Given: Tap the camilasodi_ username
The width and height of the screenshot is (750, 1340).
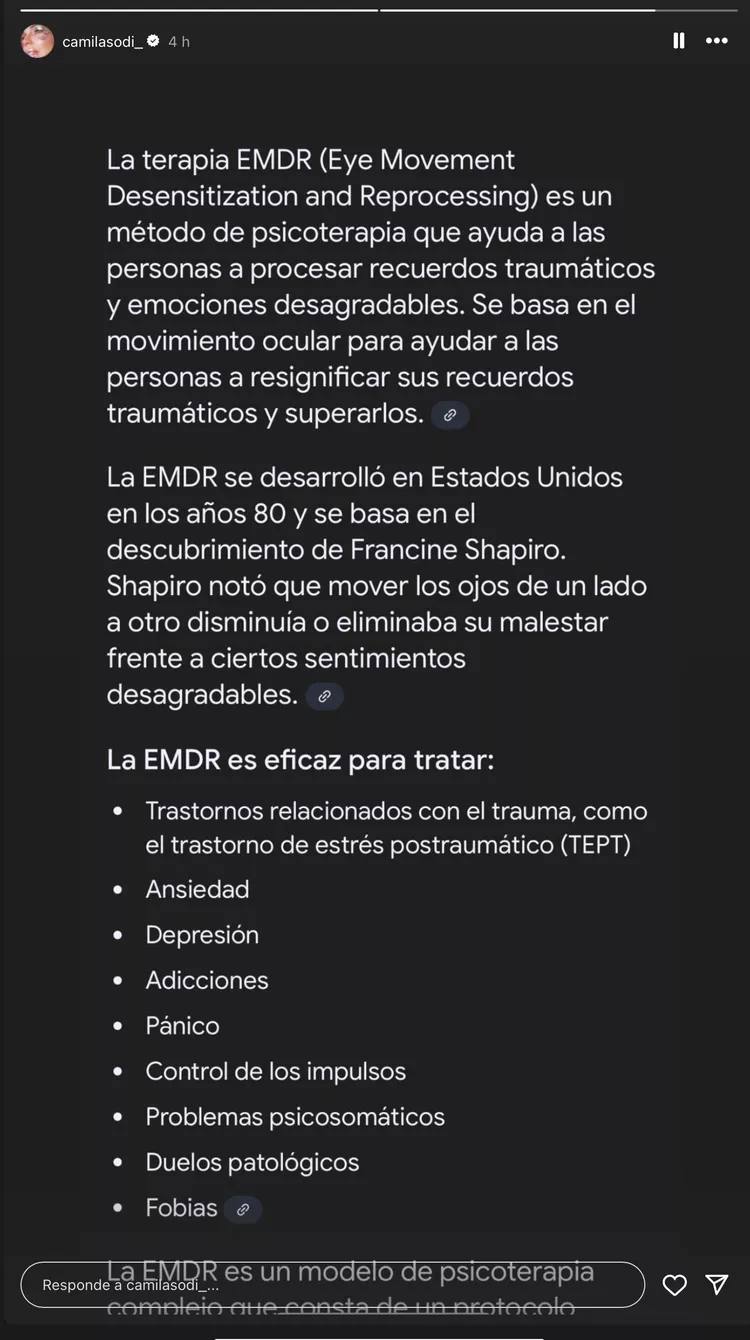Looking at the screenshot, I should pyautogui.click(x=103, y=41).
